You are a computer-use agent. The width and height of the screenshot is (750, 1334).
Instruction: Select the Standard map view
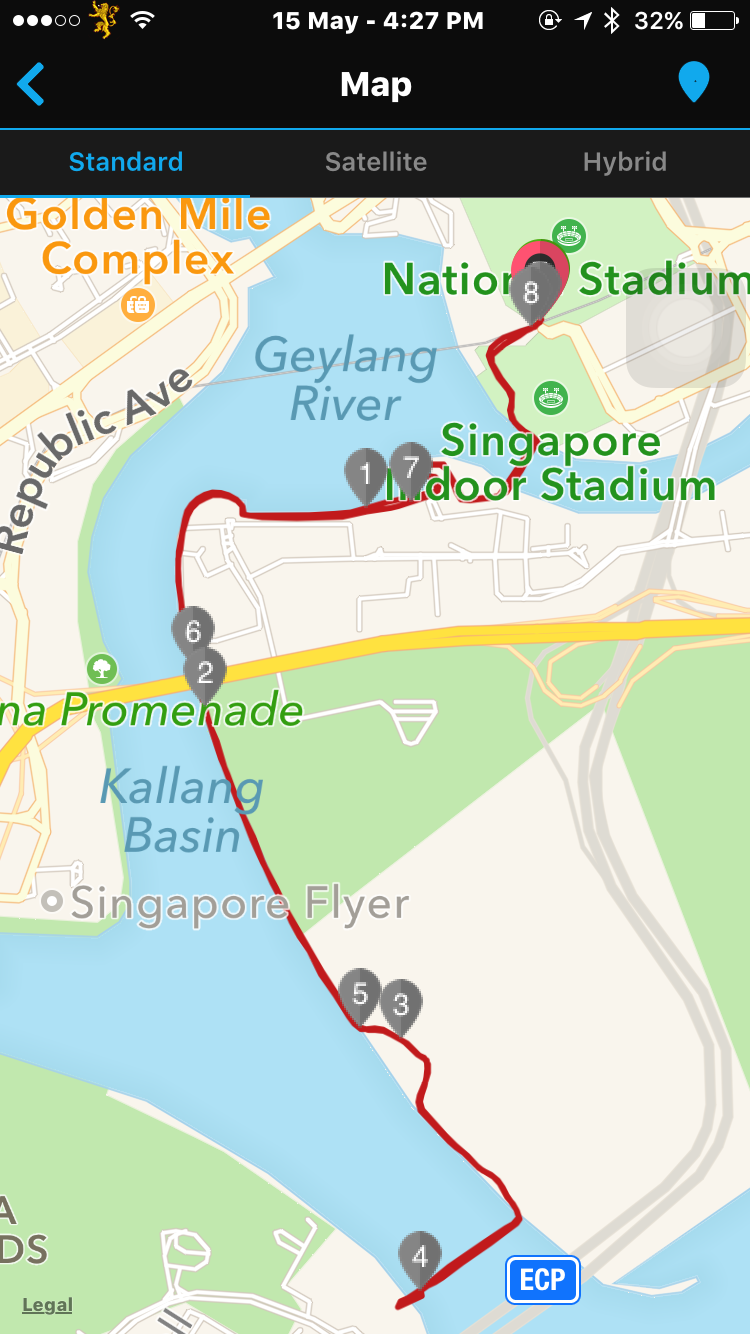(126, 162)
